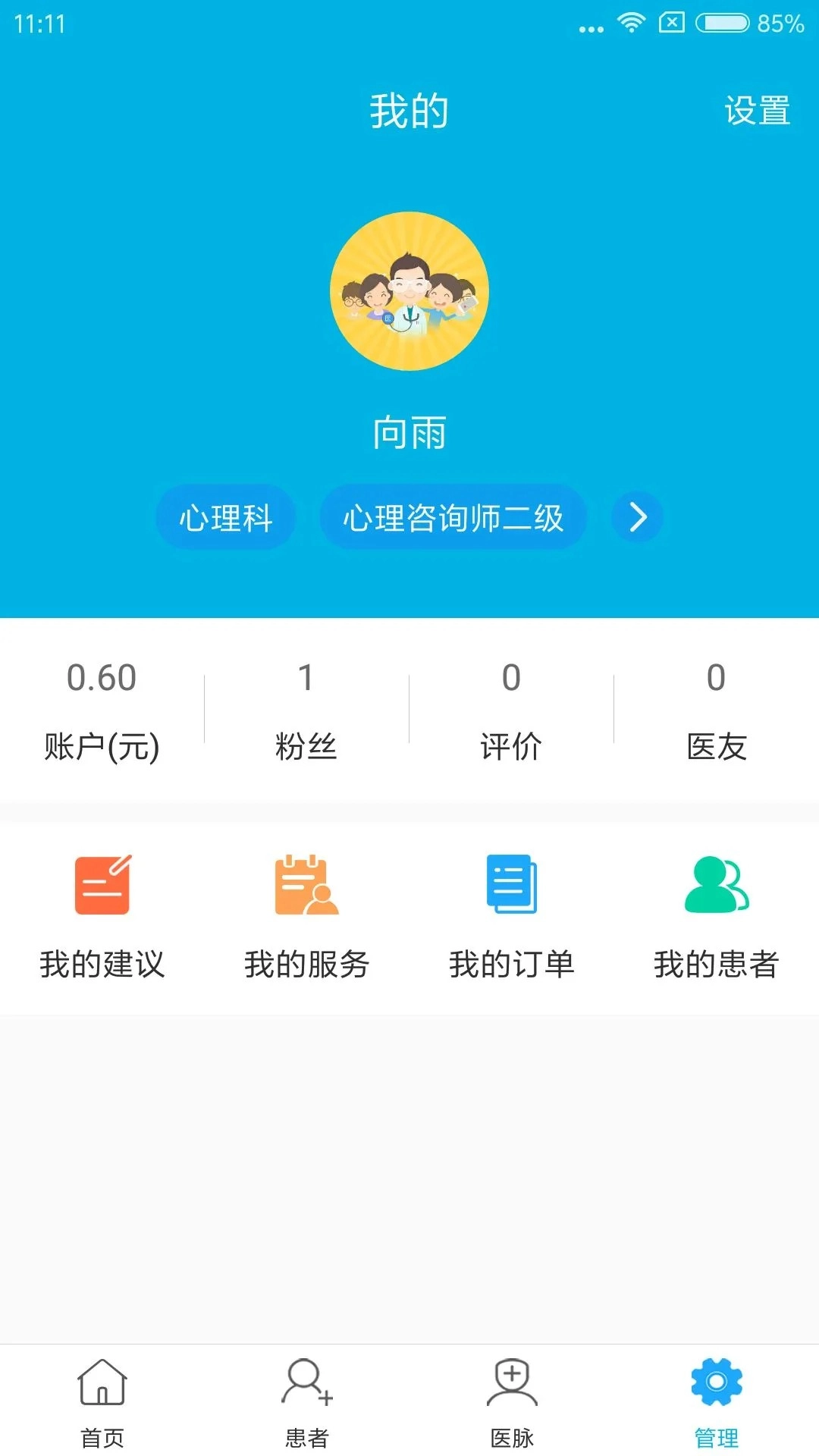Open the 心理科 department tag
This screenshot has height=1456, width=819.
224,517
